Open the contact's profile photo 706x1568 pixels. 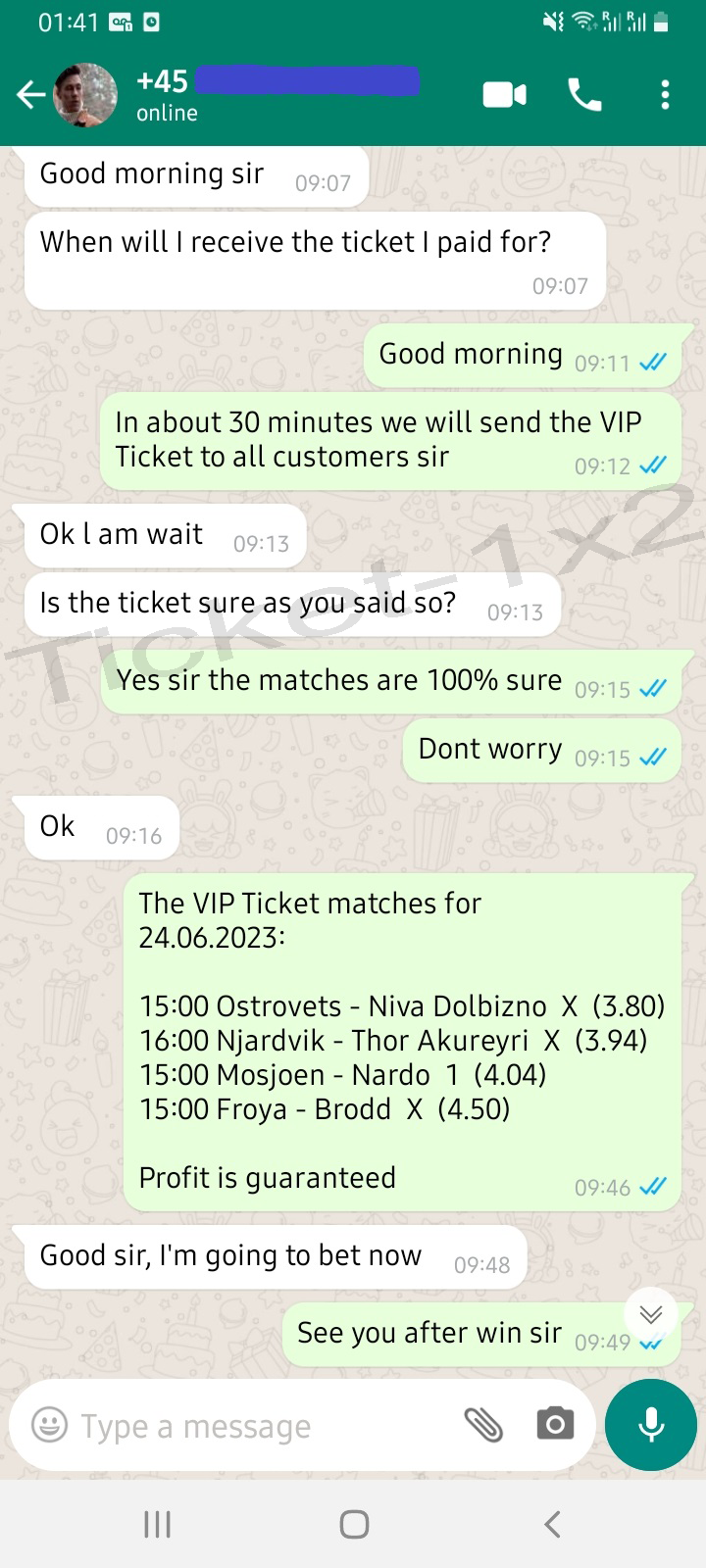[x=84, y=95]
